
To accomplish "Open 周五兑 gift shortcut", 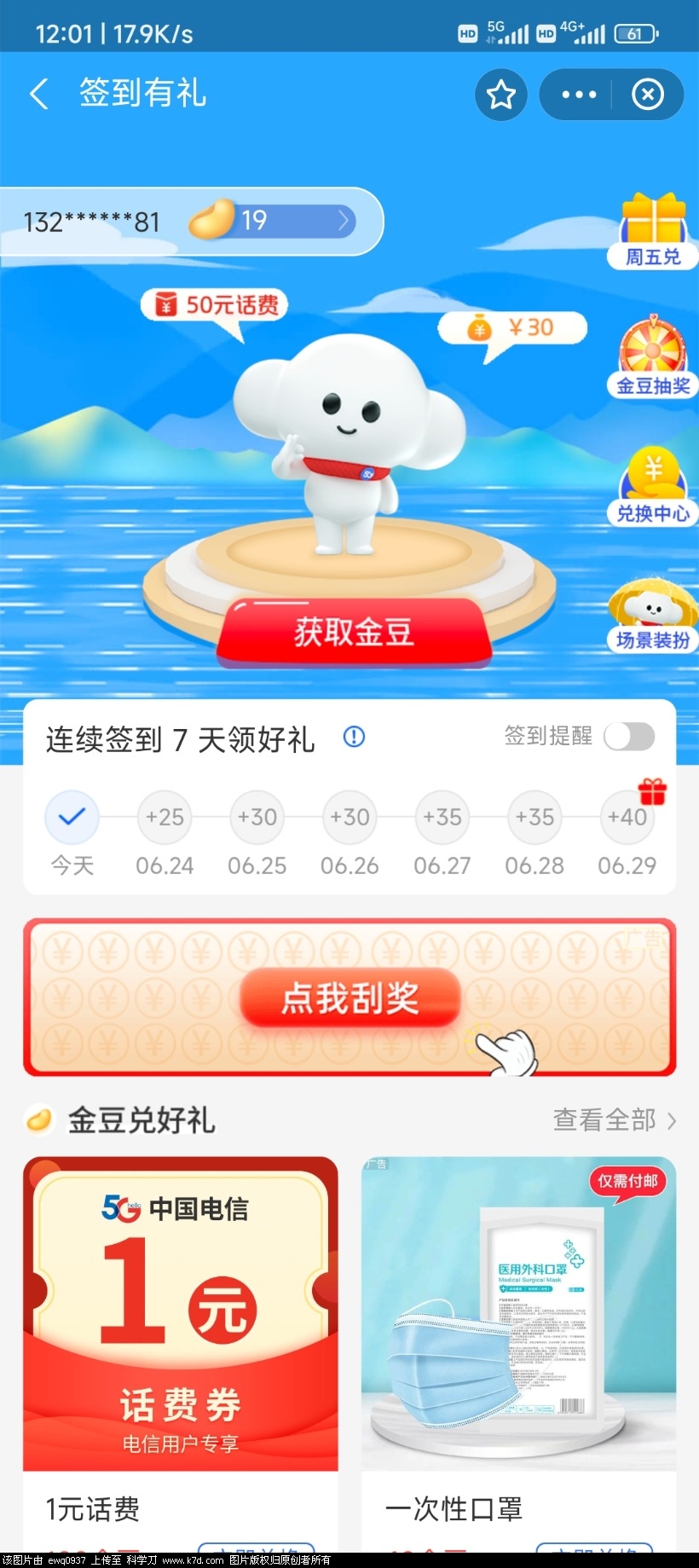I will [654, 232].
